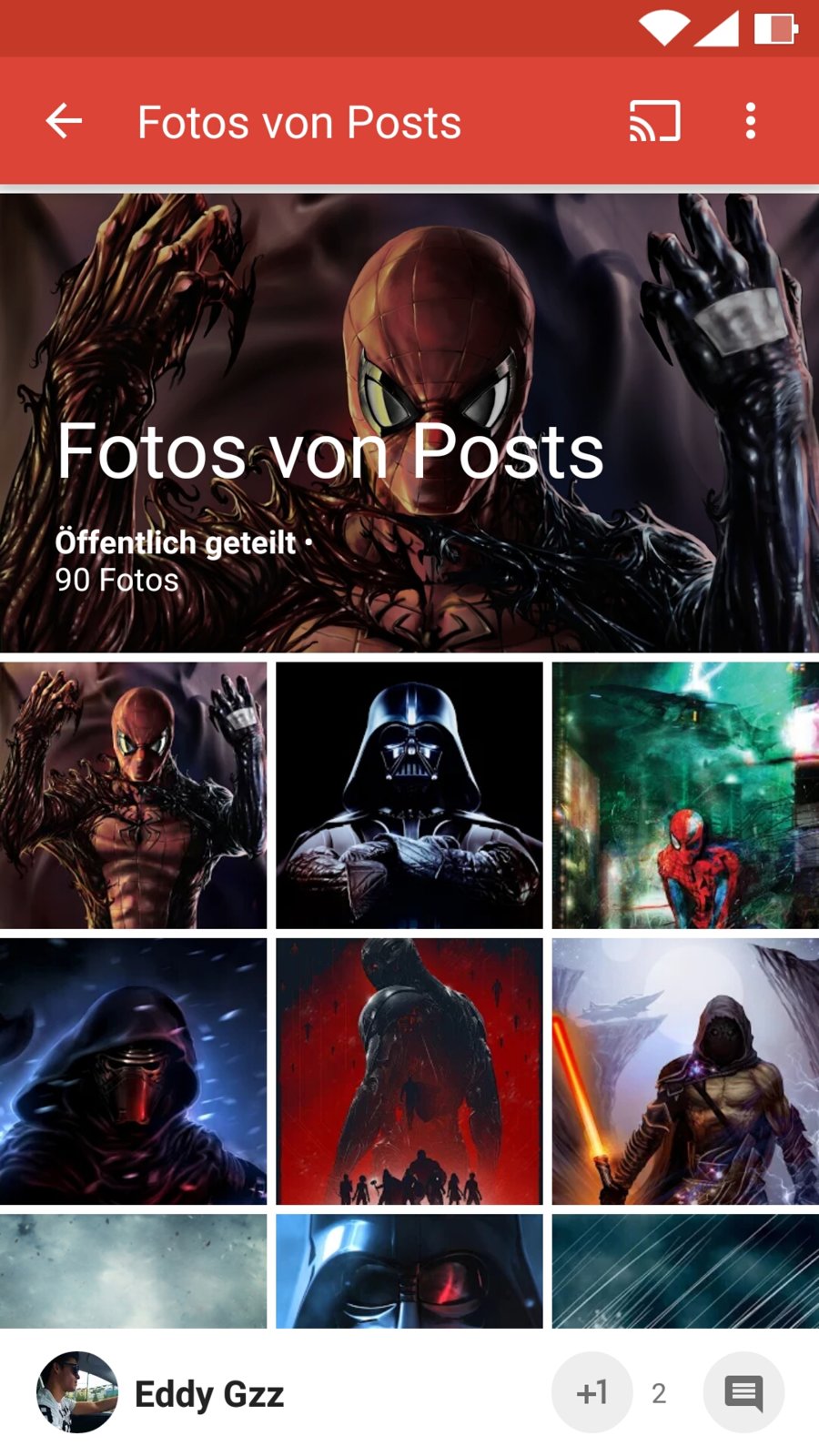Open the Cast screen icon
The width and height of the screenshot is (819, 1456).
pos(654,121)
